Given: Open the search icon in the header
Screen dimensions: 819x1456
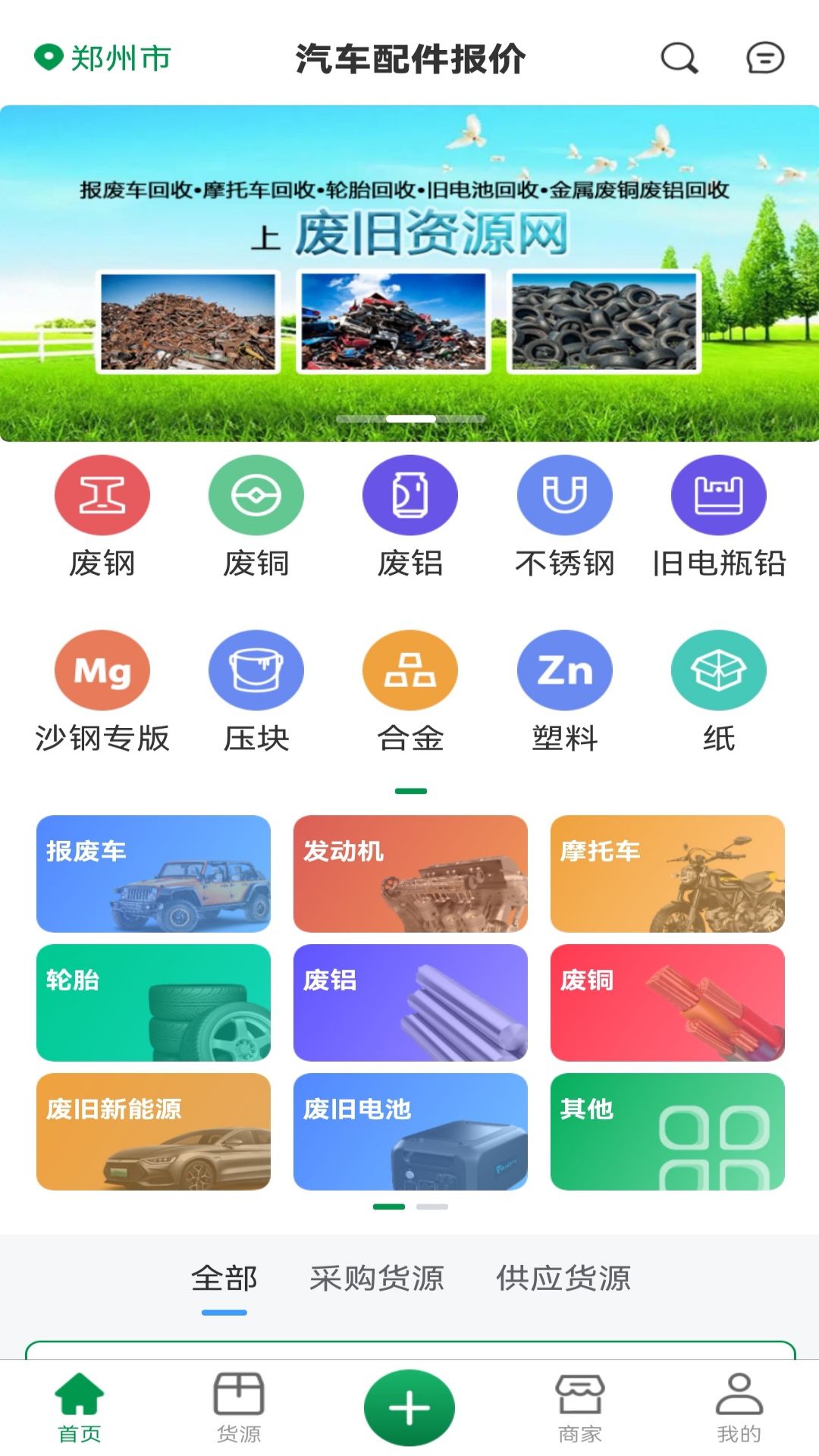Looking at the screenshot, I should (x=680, y=58).
